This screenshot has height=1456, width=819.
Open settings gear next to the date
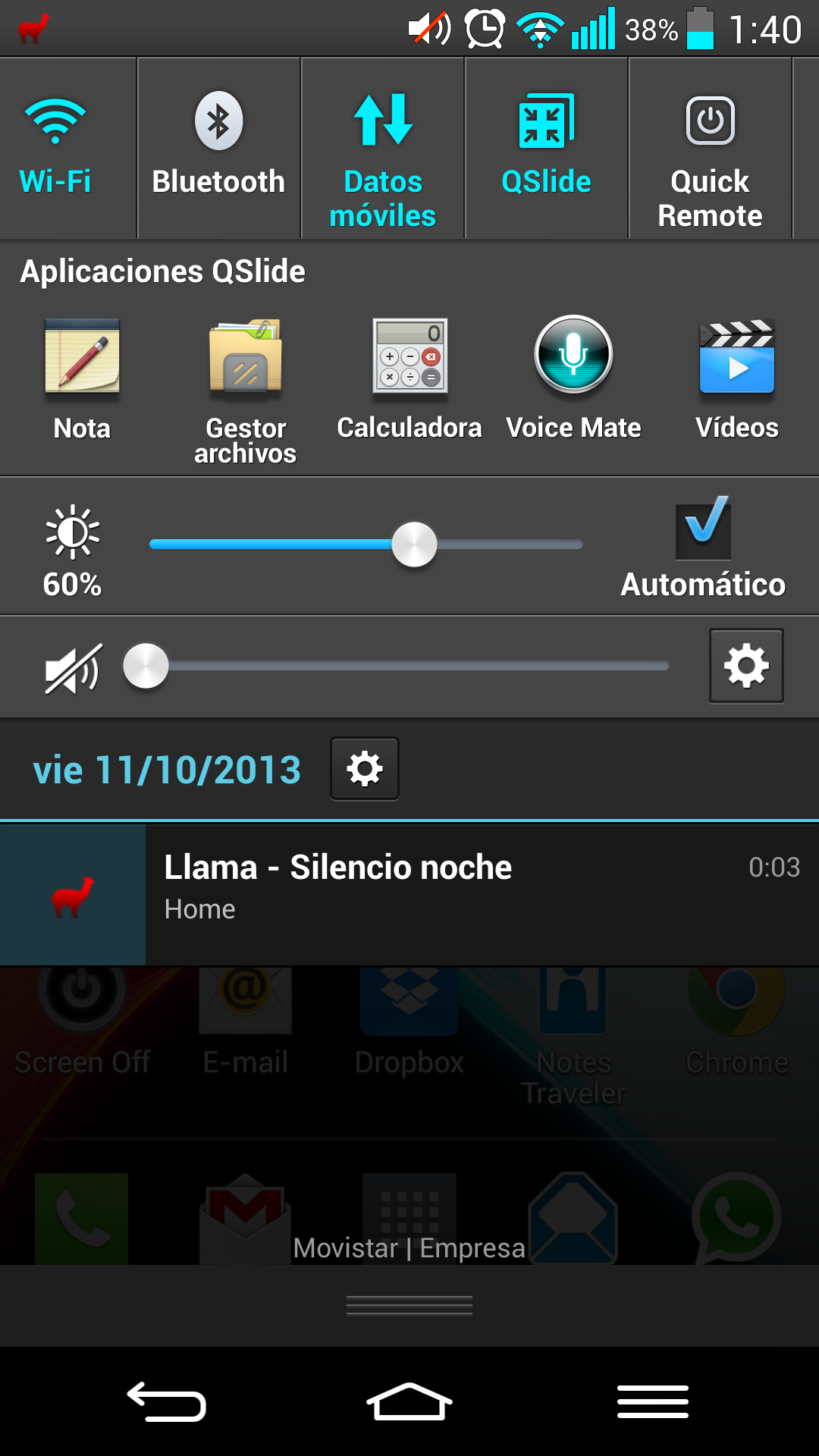365,769
